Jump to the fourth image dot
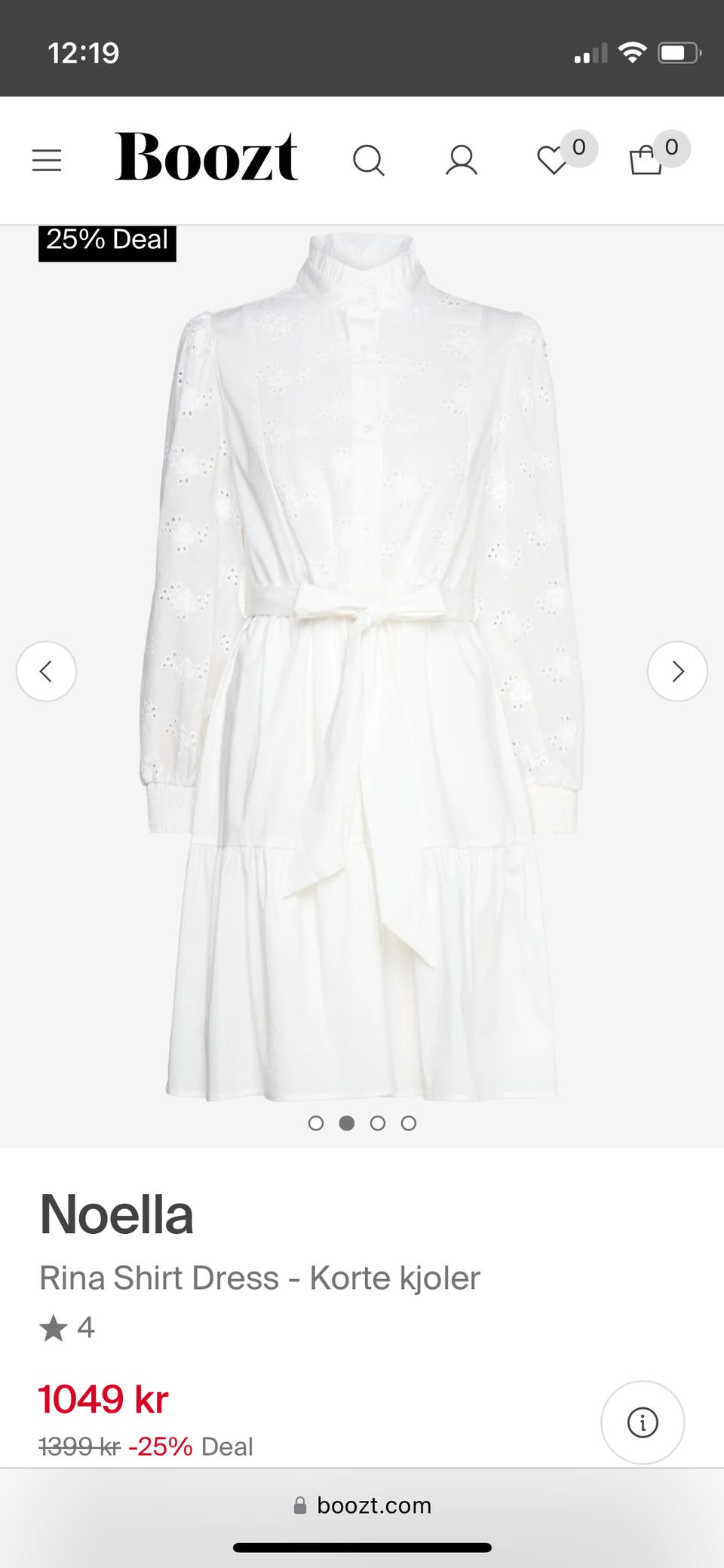724x1568 pixels. coord(409,1123)
